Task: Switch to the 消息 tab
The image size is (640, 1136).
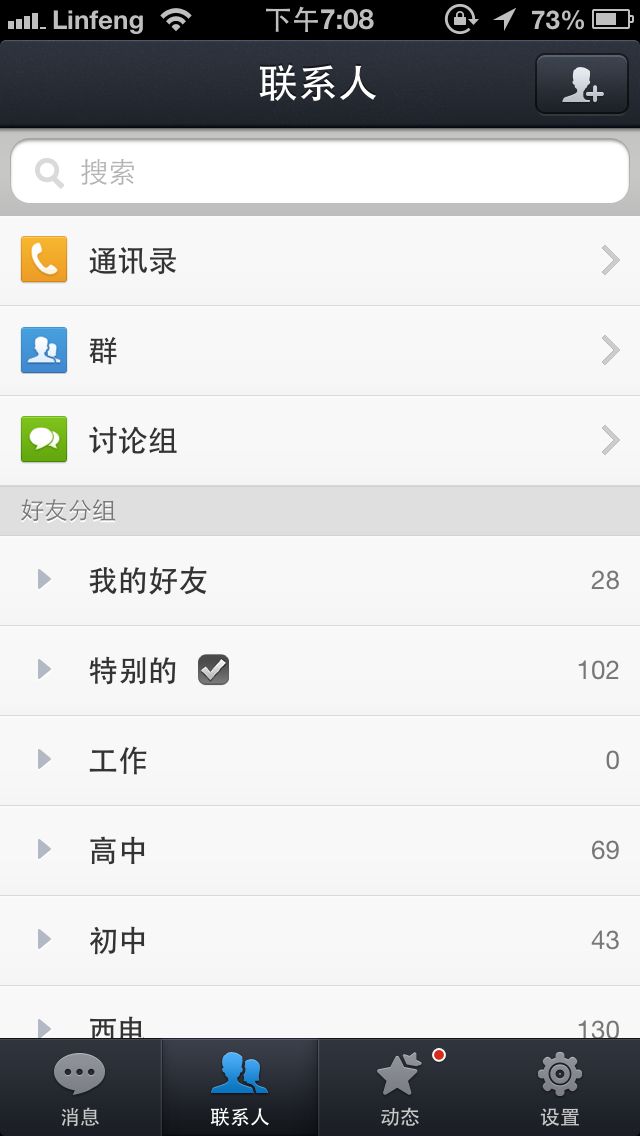Action: coord(80,1087)
